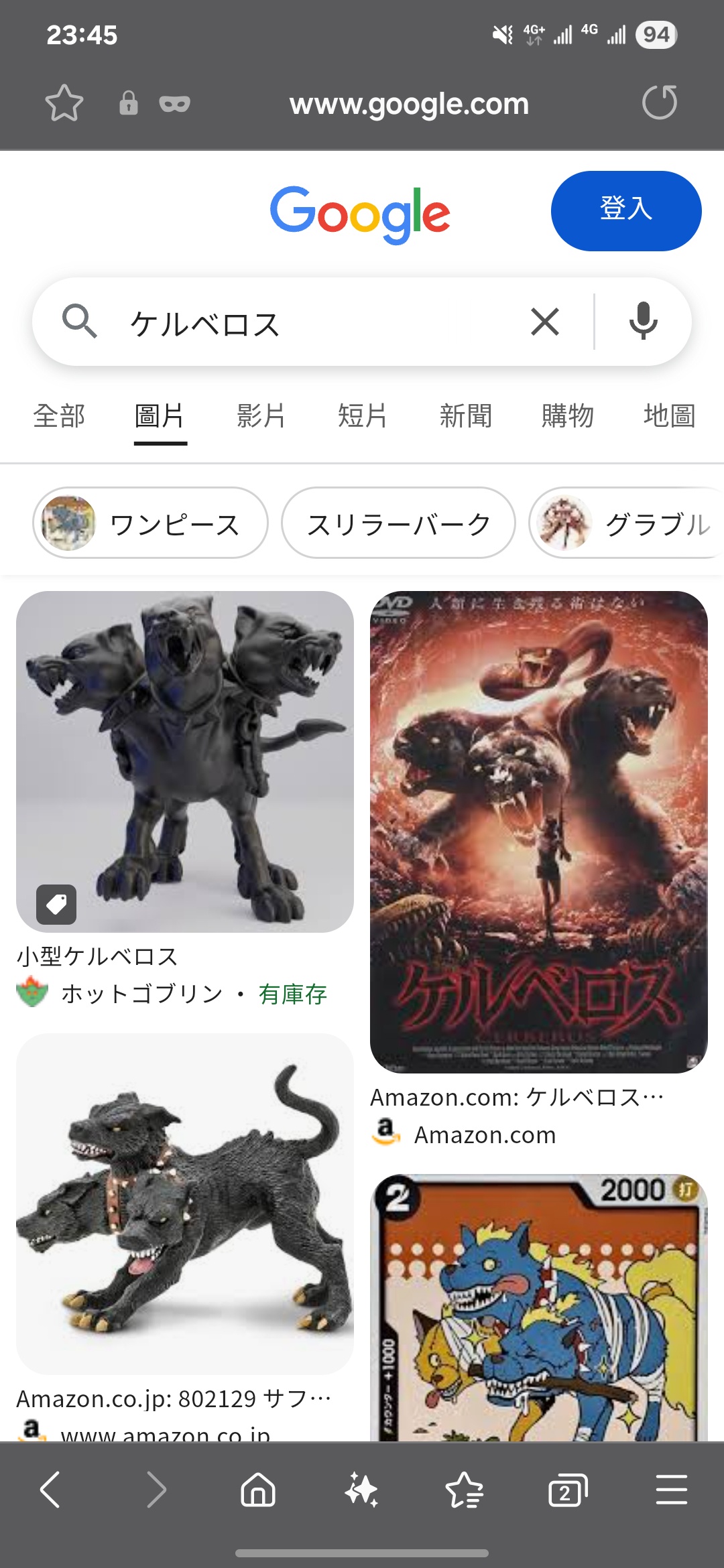Start voice search with the microphone

(x=643, y=322)
